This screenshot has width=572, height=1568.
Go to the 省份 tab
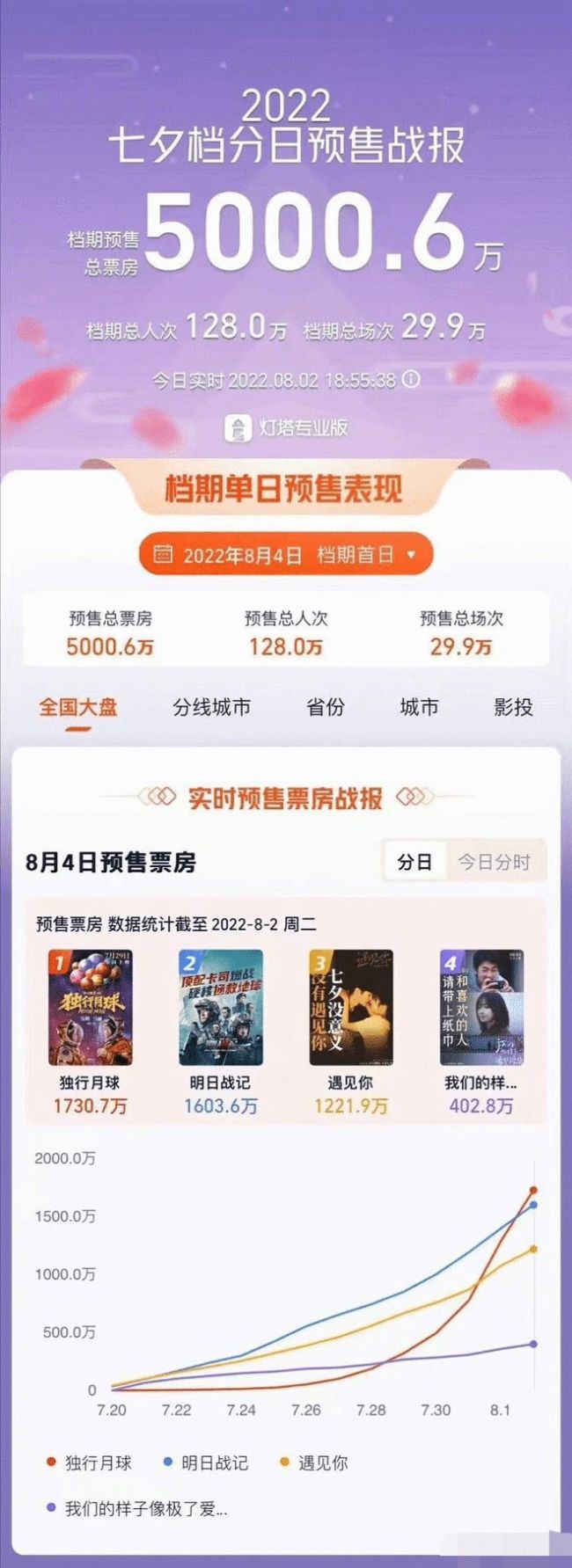click(325, 707)
